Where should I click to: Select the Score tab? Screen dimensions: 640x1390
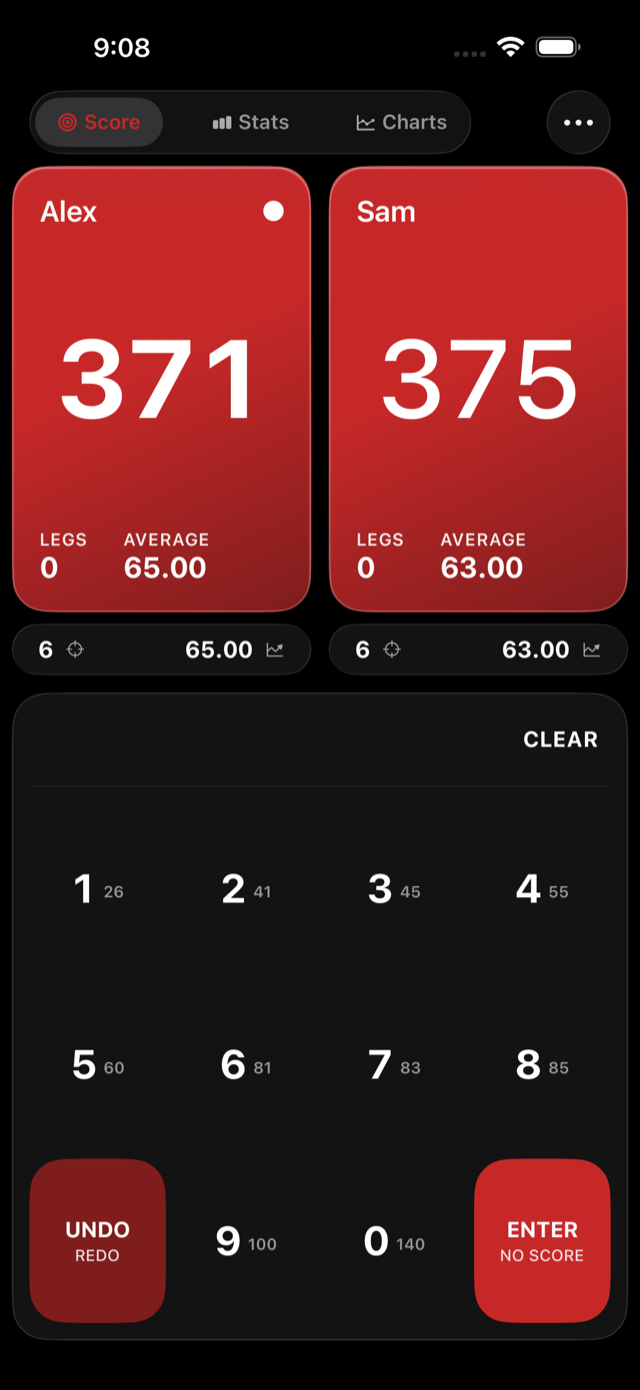(x=99, y=122)
